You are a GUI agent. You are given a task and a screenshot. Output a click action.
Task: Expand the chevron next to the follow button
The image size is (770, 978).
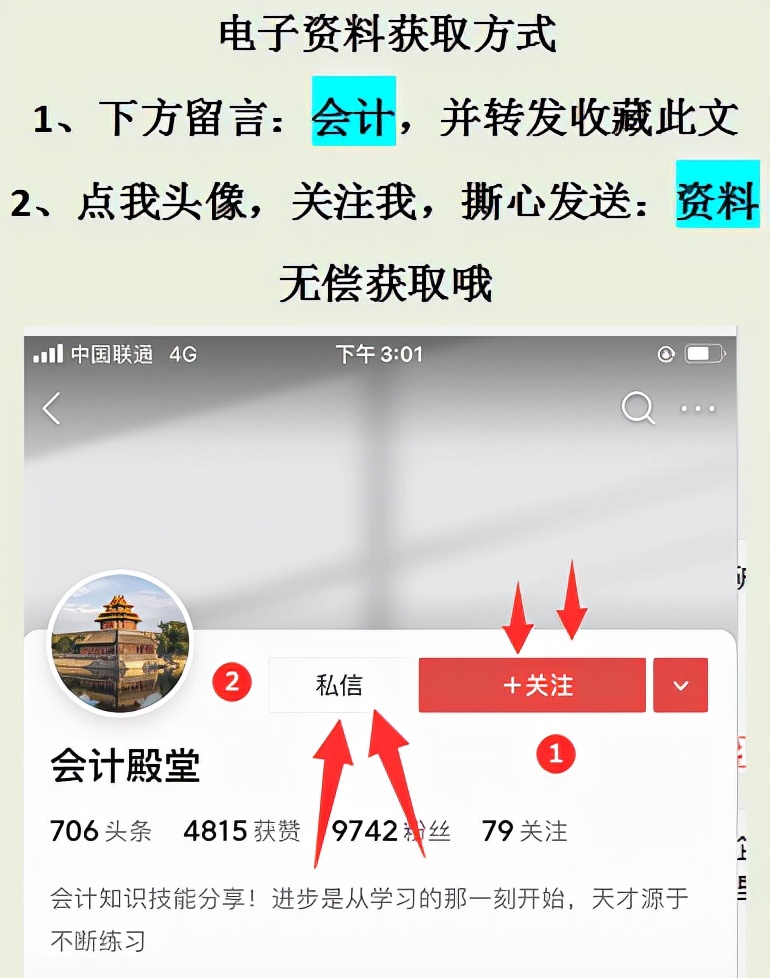coord(680,685)
